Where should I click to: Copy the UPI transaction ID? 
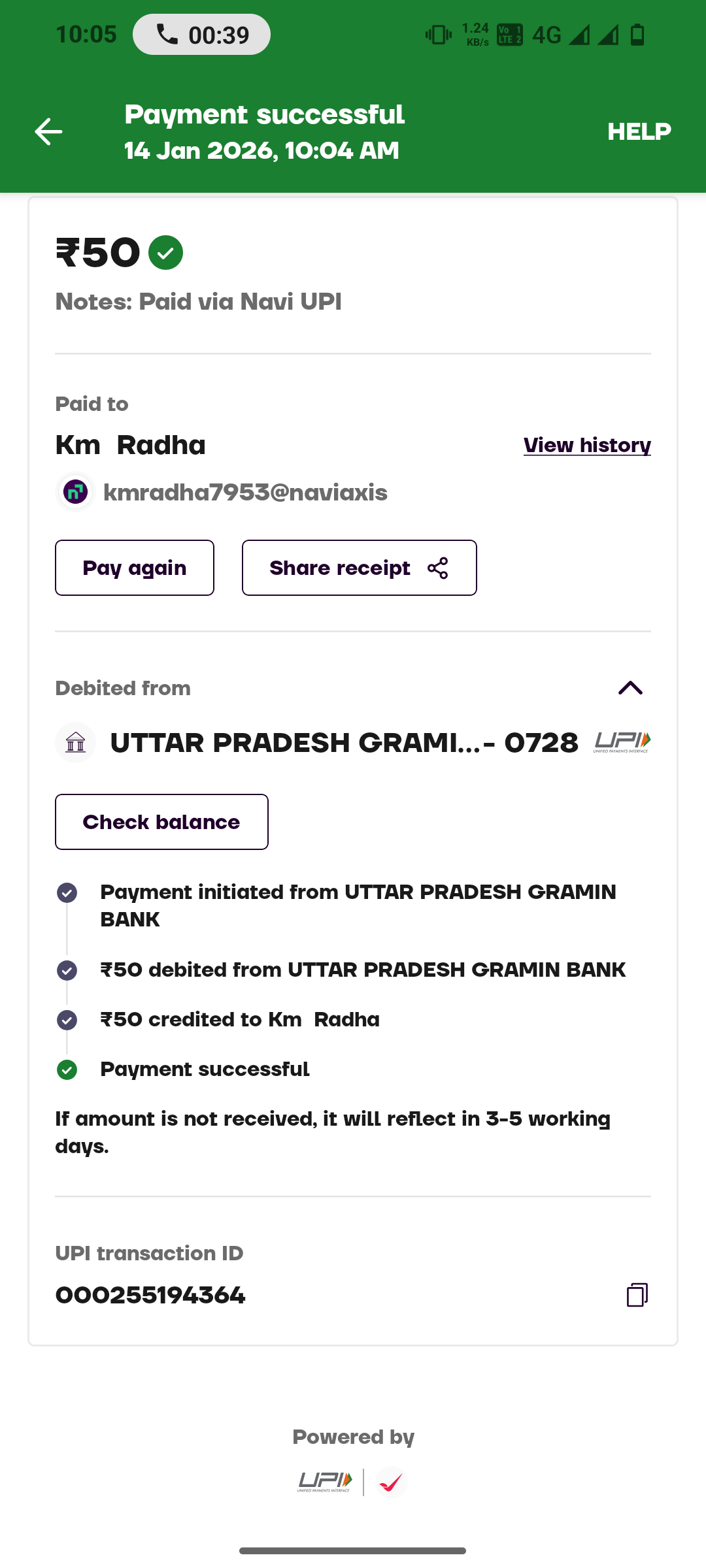(x=637, y=1295)
